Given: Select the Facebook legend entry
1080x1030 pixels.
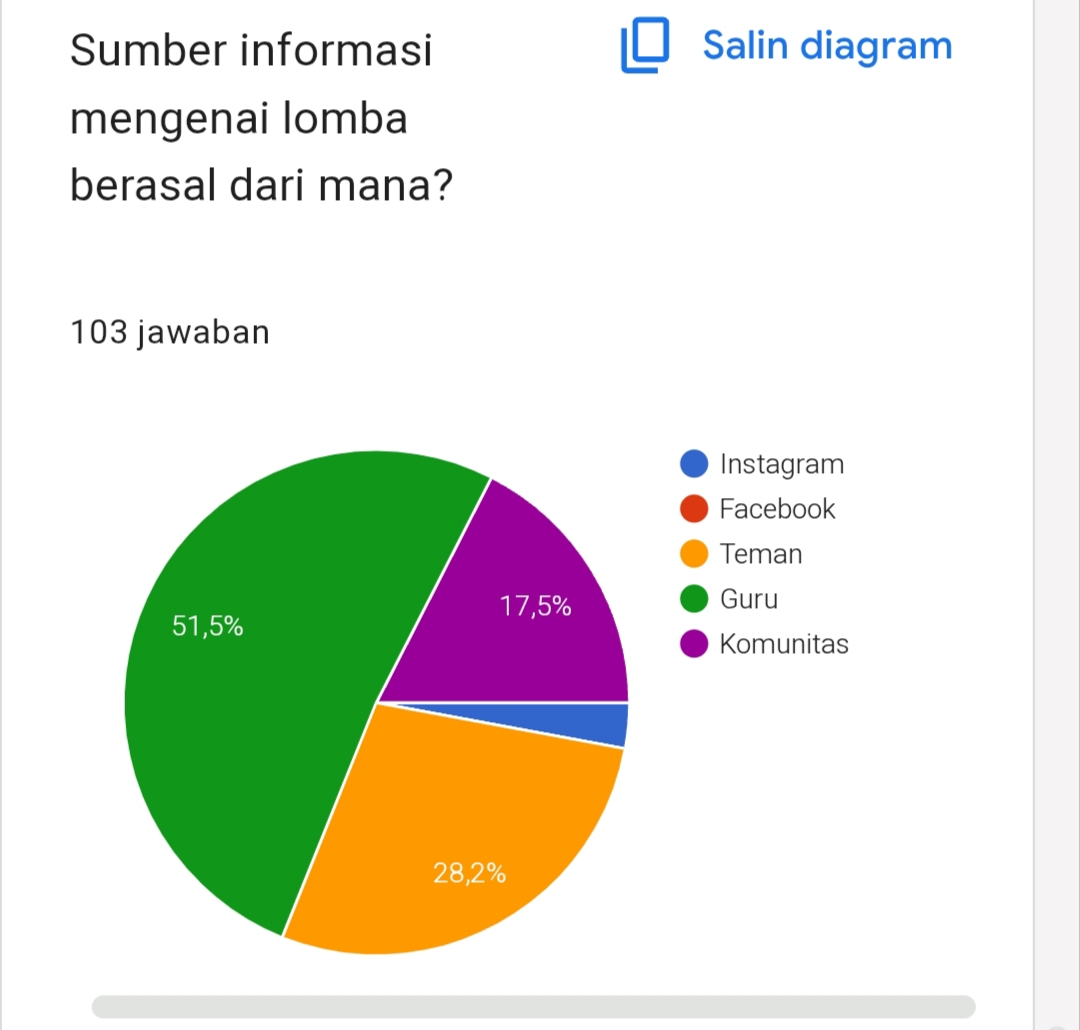Looking at the screenshot, I should tap(757, 508).
